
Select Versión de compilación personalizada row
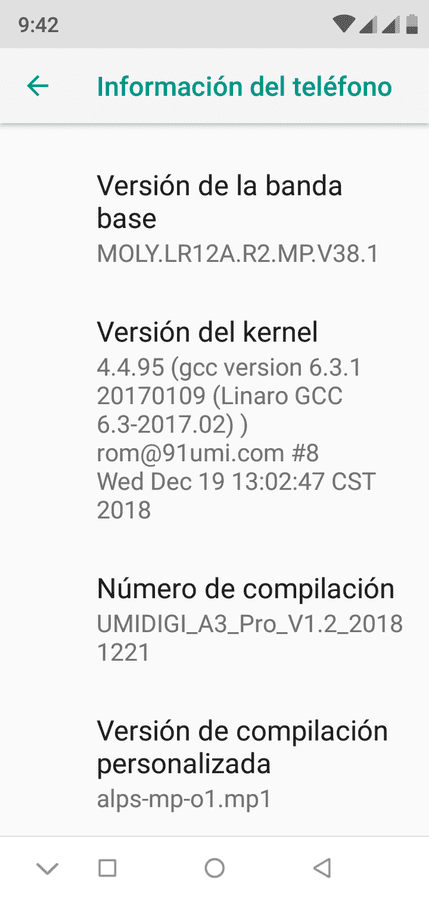(214, 763)
